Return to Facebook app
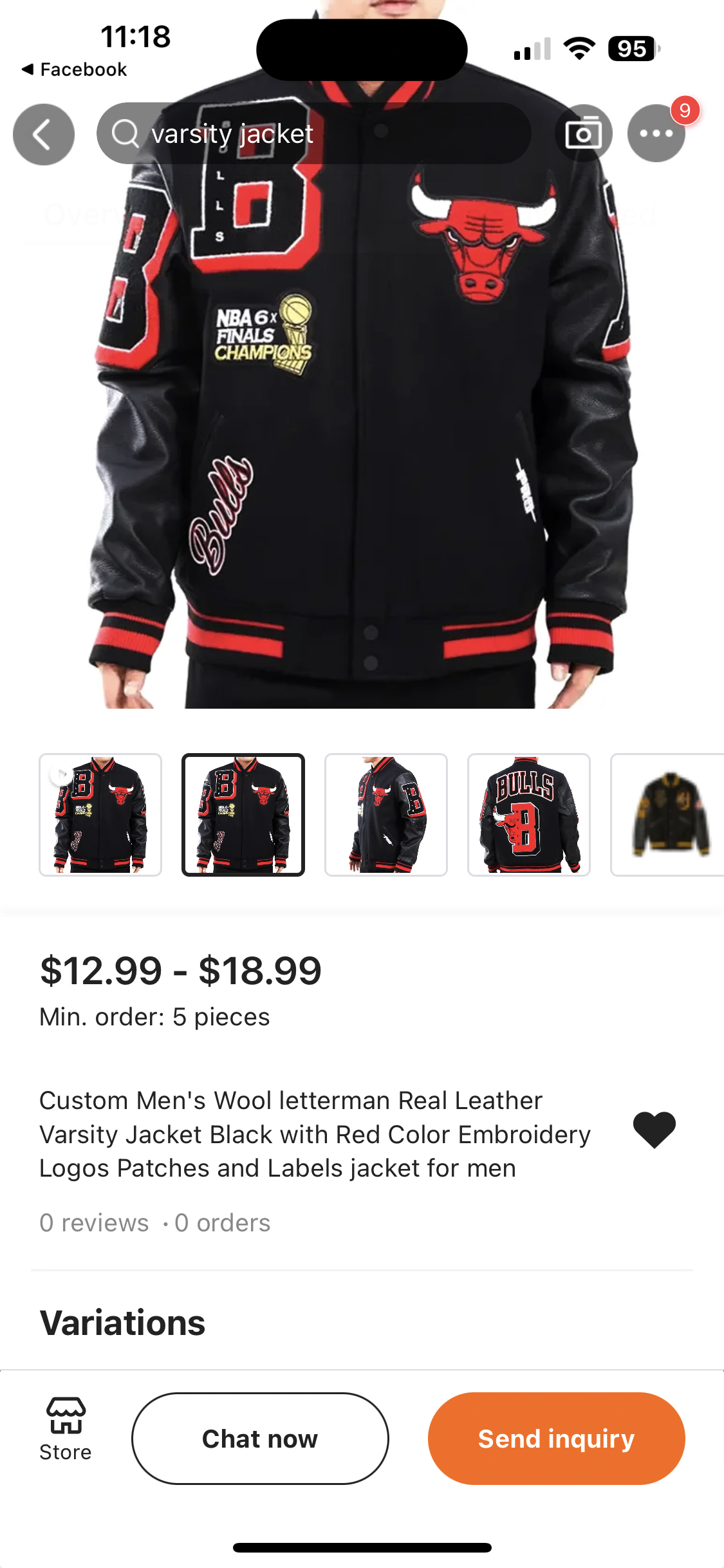This screenshot has height=1568, width=724. pos(74,69)
